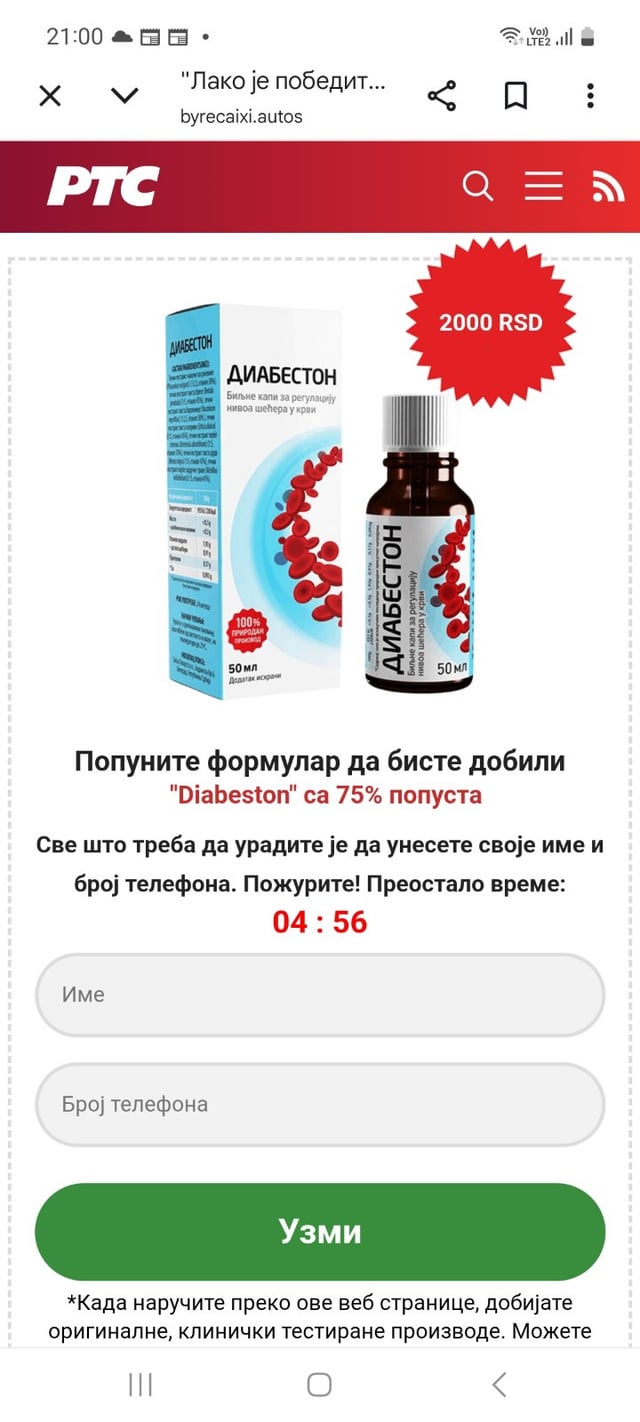Screen dimensions: 640x1422
Task: Minimize the tab with down chevron
Action: pos(124,96)
